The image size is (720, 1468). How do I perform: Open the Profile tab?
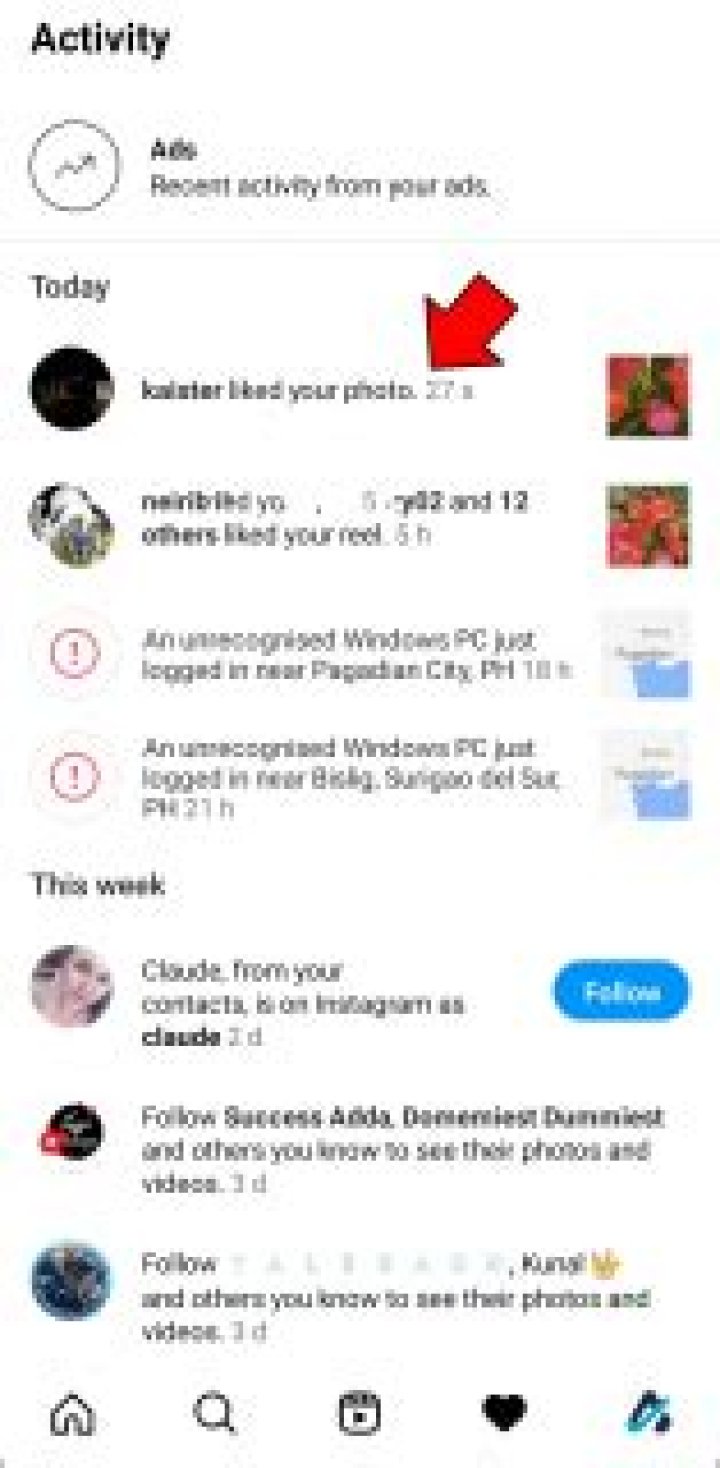click(x=647, y=1413)
